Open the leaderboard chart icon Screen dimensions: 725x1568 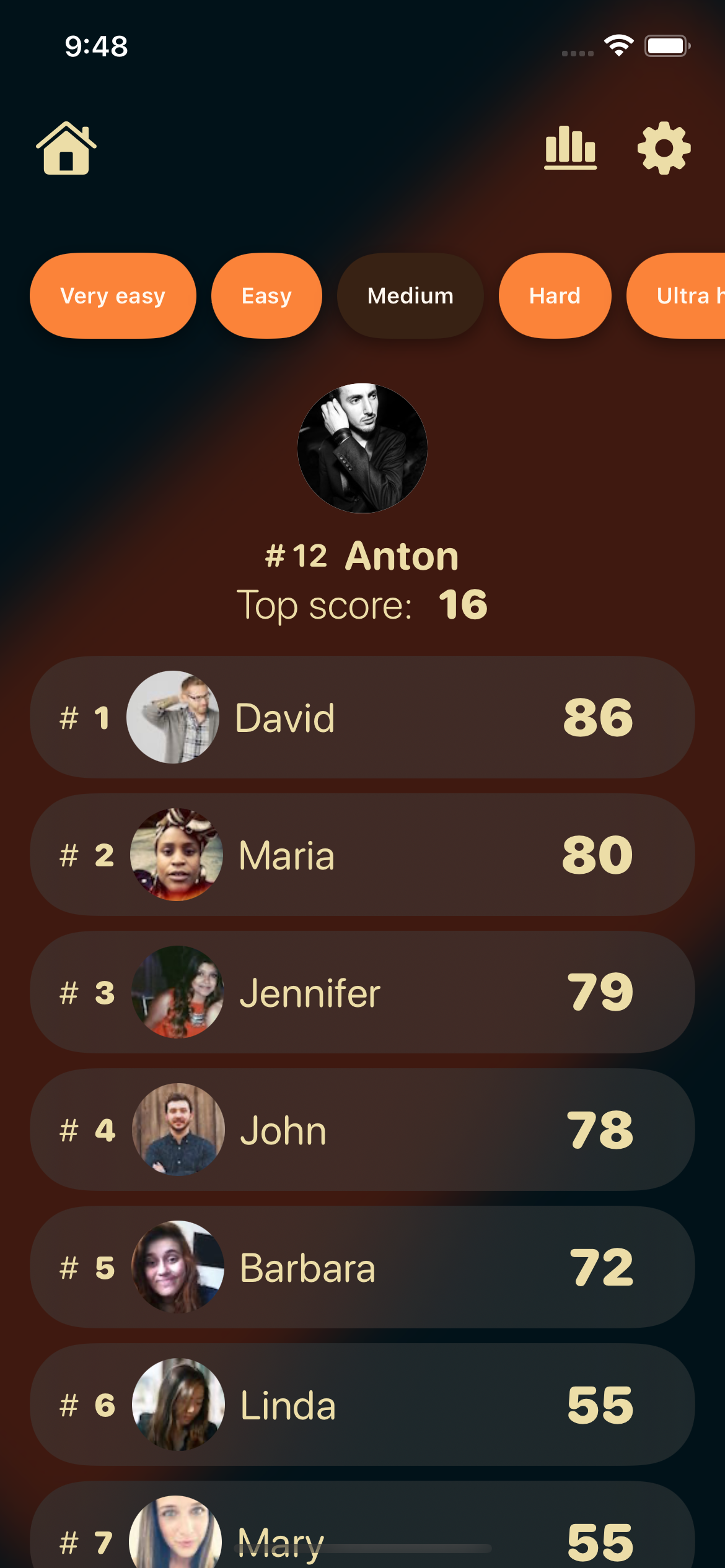(x=570, y=147)
